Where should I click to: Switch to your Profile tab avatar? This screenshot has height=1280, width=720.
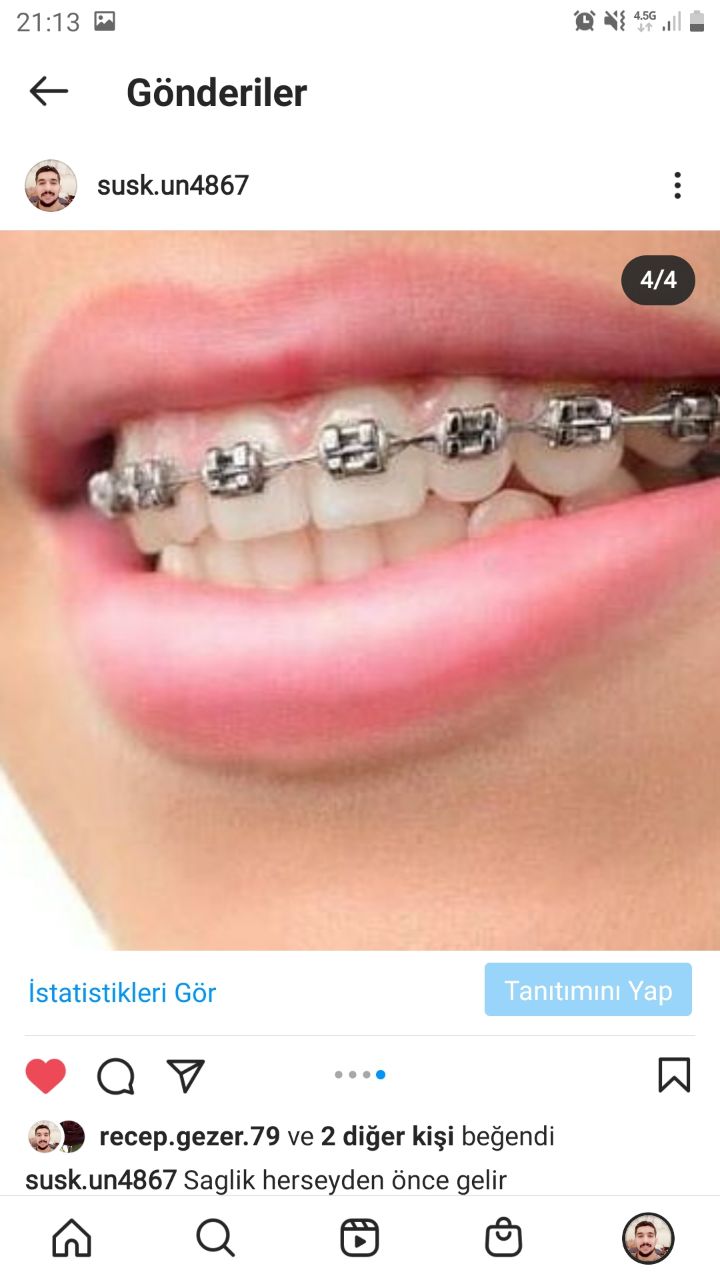pyautogui.click(x=648, y=1238)
